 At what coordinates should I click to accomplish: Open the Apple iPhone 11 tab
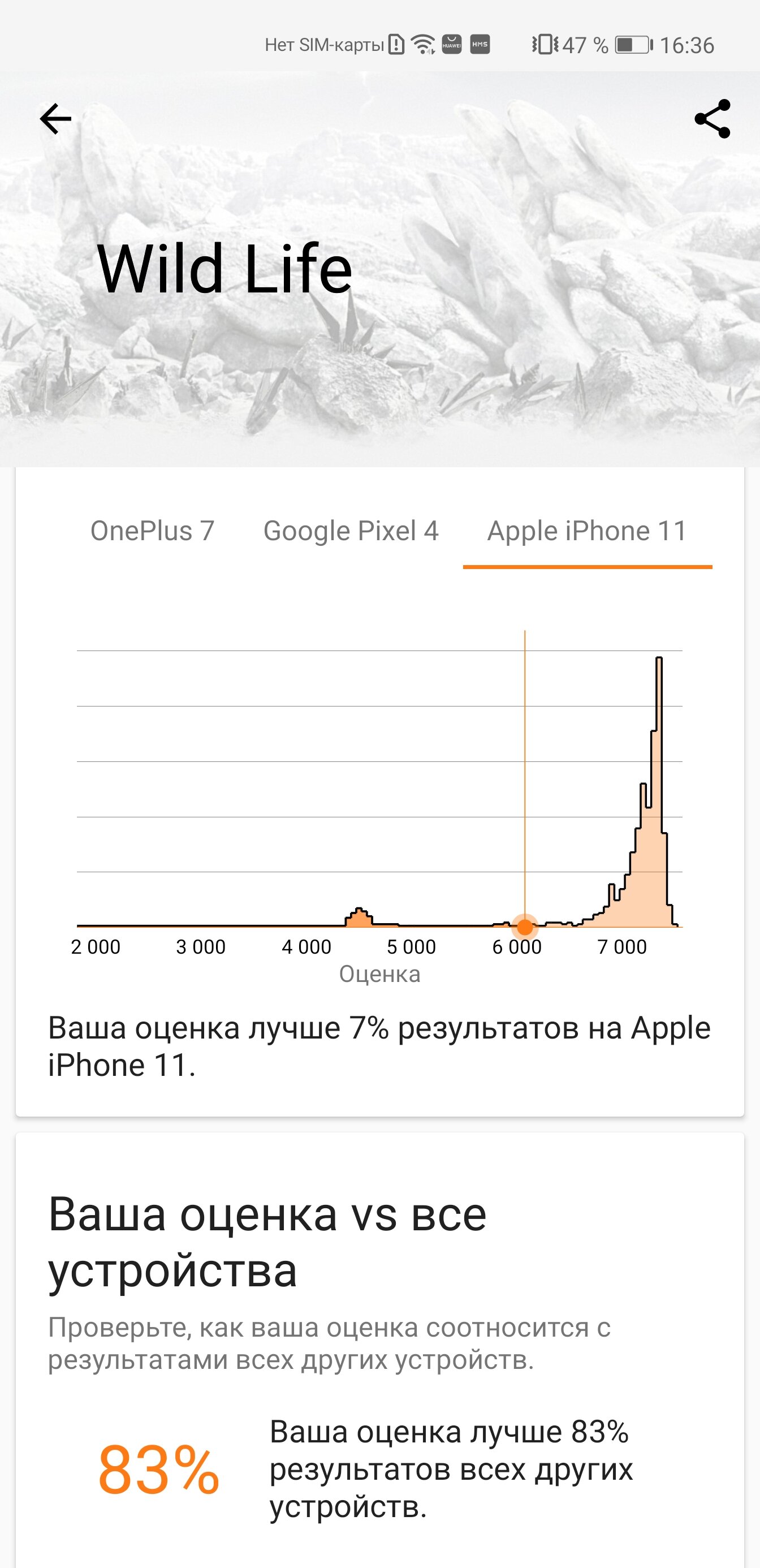[x=587, y=531]
